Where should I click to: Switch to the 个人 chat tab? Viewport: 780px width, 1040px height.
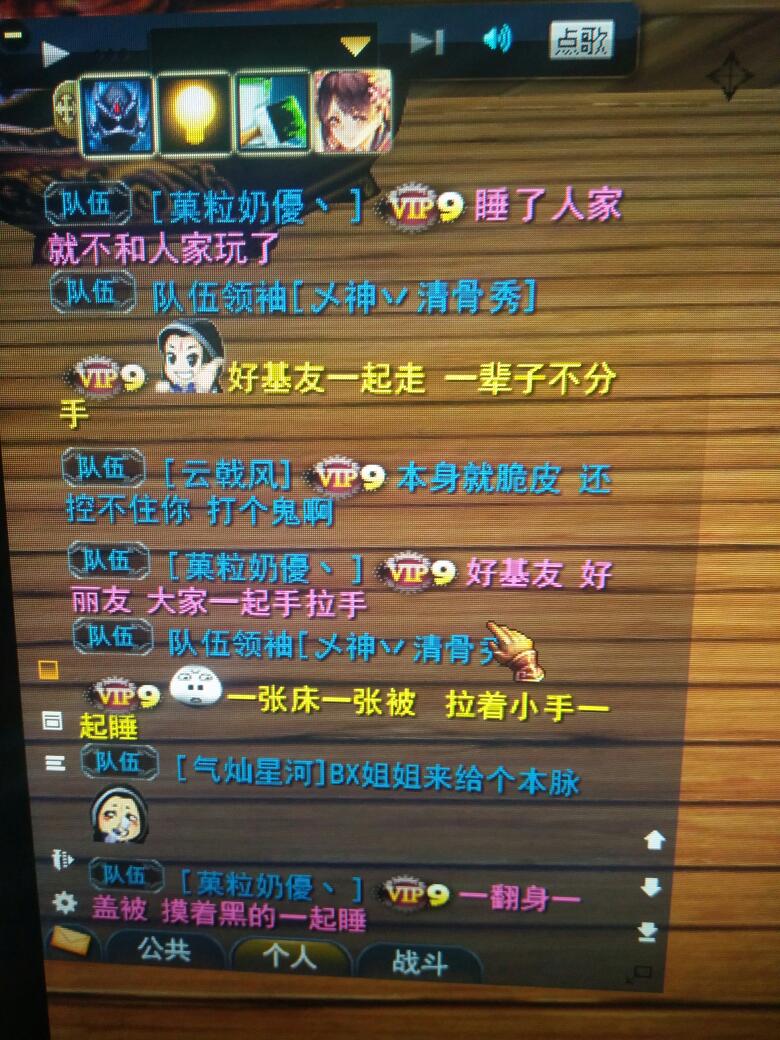[289, 957]
